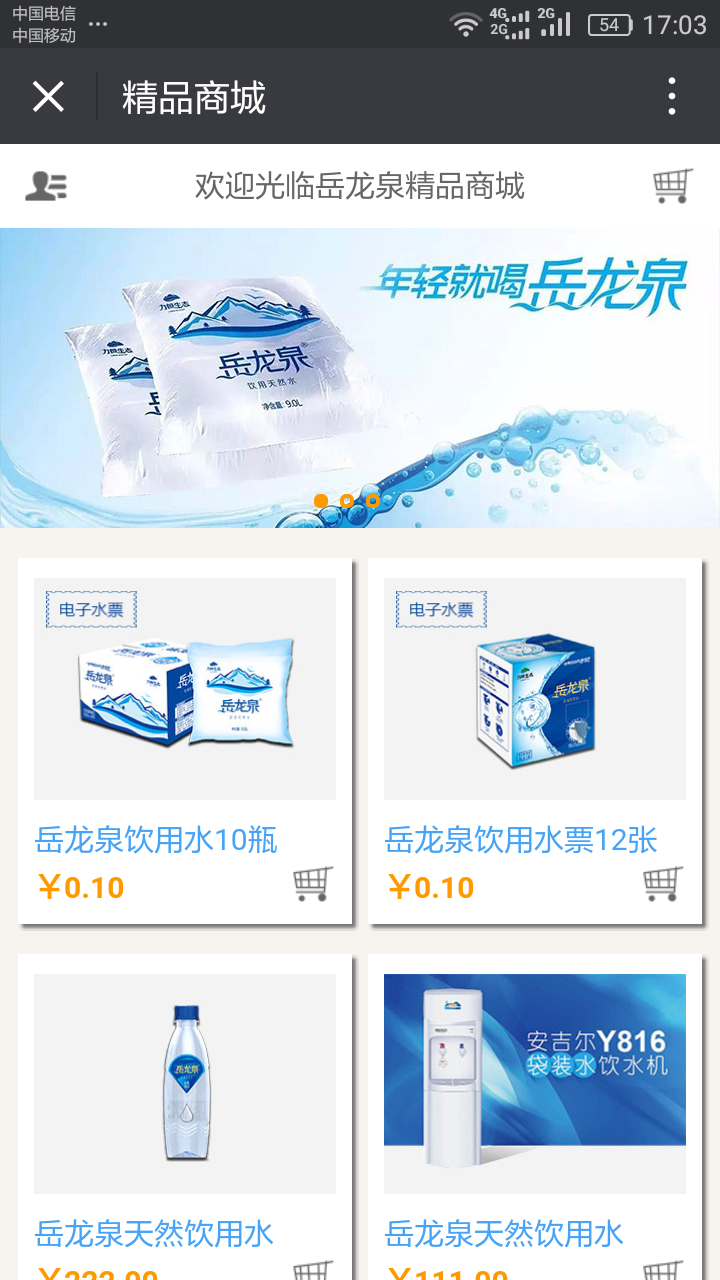The width and height of the screenshot is (720, 1280).
Task: View the 安吉尔Y816 water dispenser product
Action: 534,1085
